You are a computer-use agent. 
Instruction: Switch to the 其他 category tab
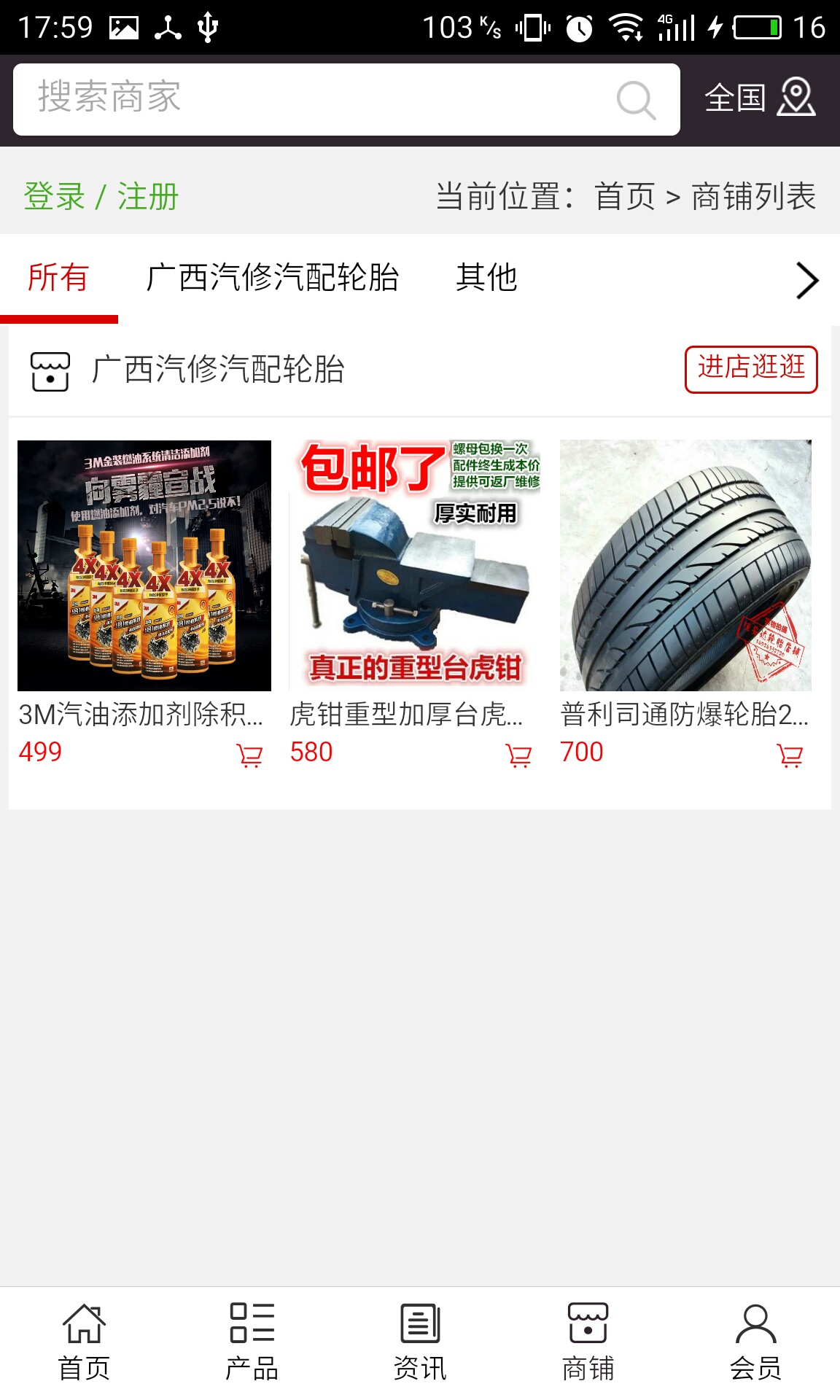pos(486,278)
